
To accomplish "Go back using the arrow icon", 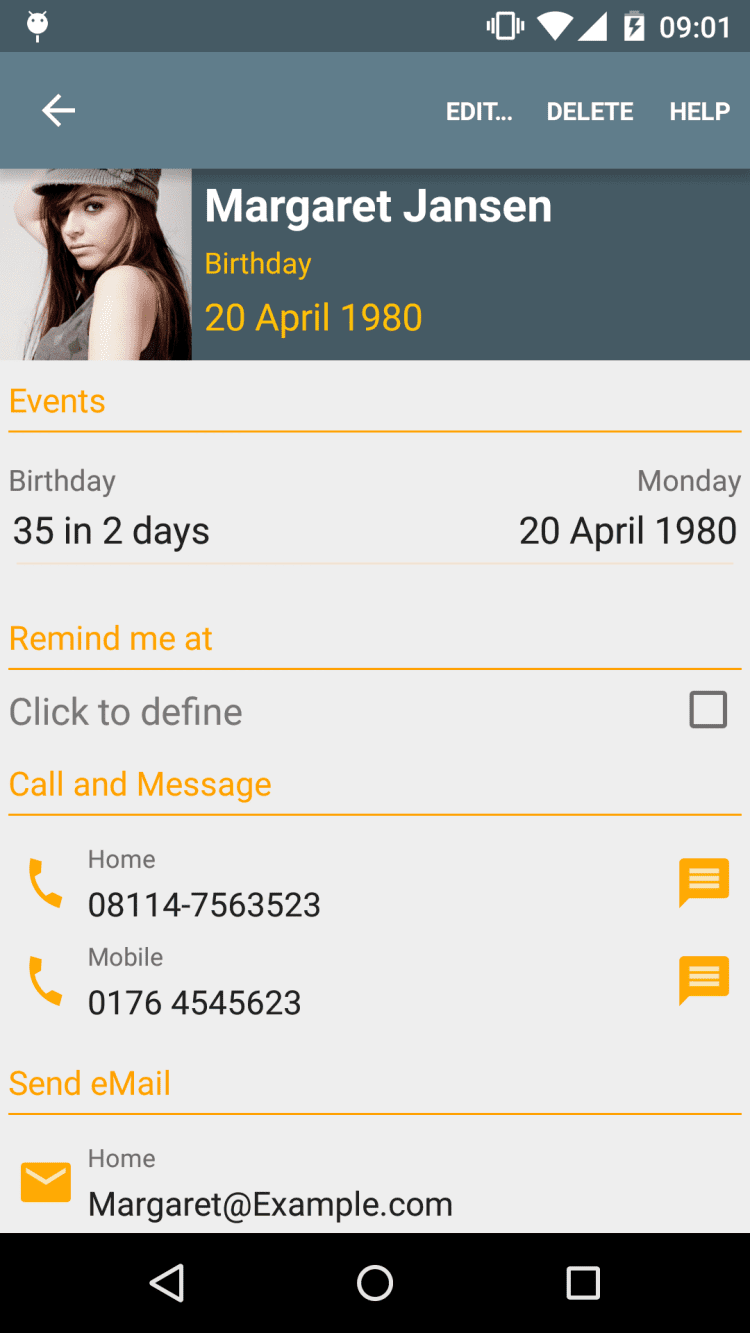I will (x=59, y=111).
